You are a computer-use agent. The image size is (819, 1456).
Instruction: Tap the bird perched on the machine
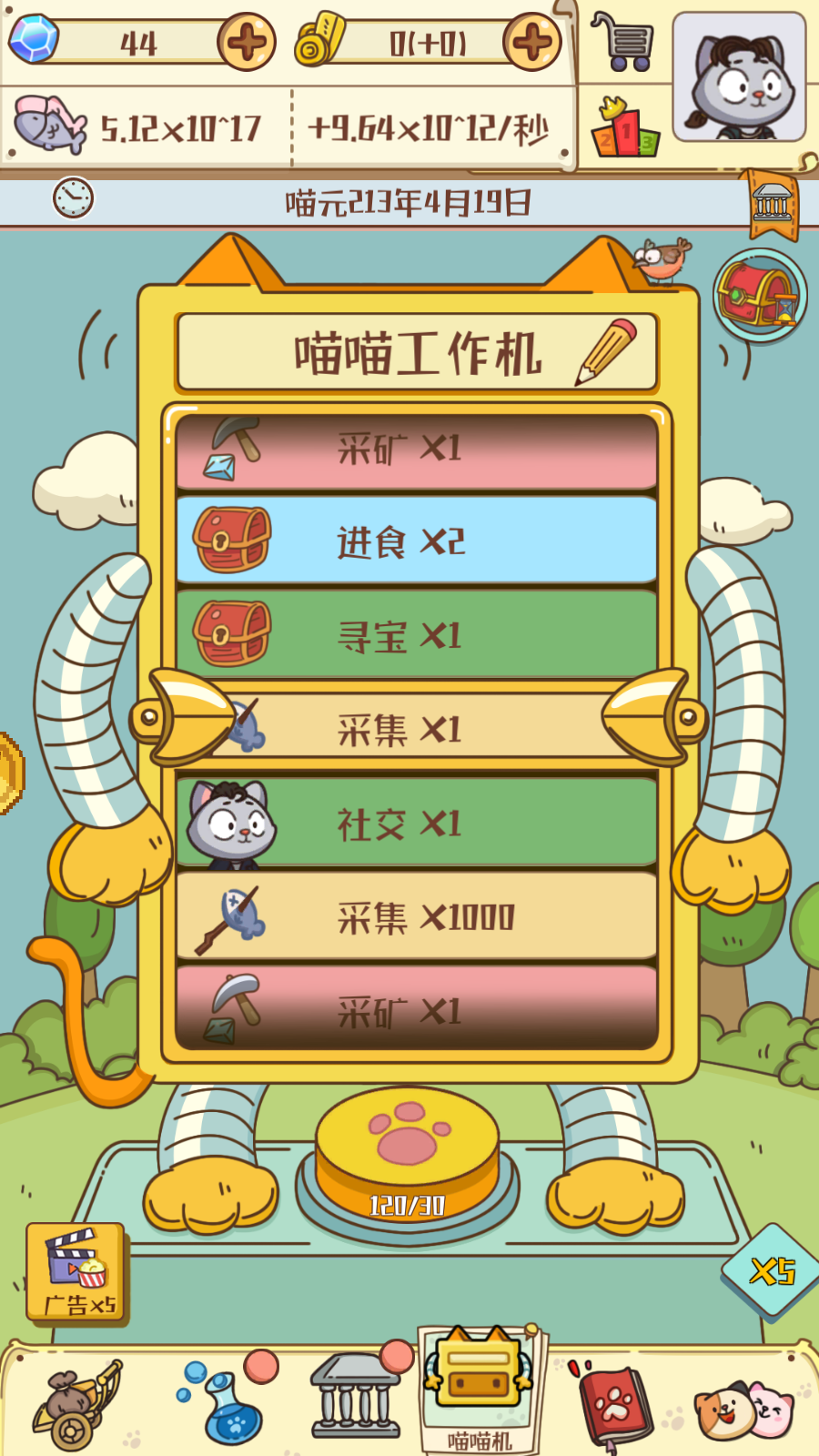click(x=662, y=259)
